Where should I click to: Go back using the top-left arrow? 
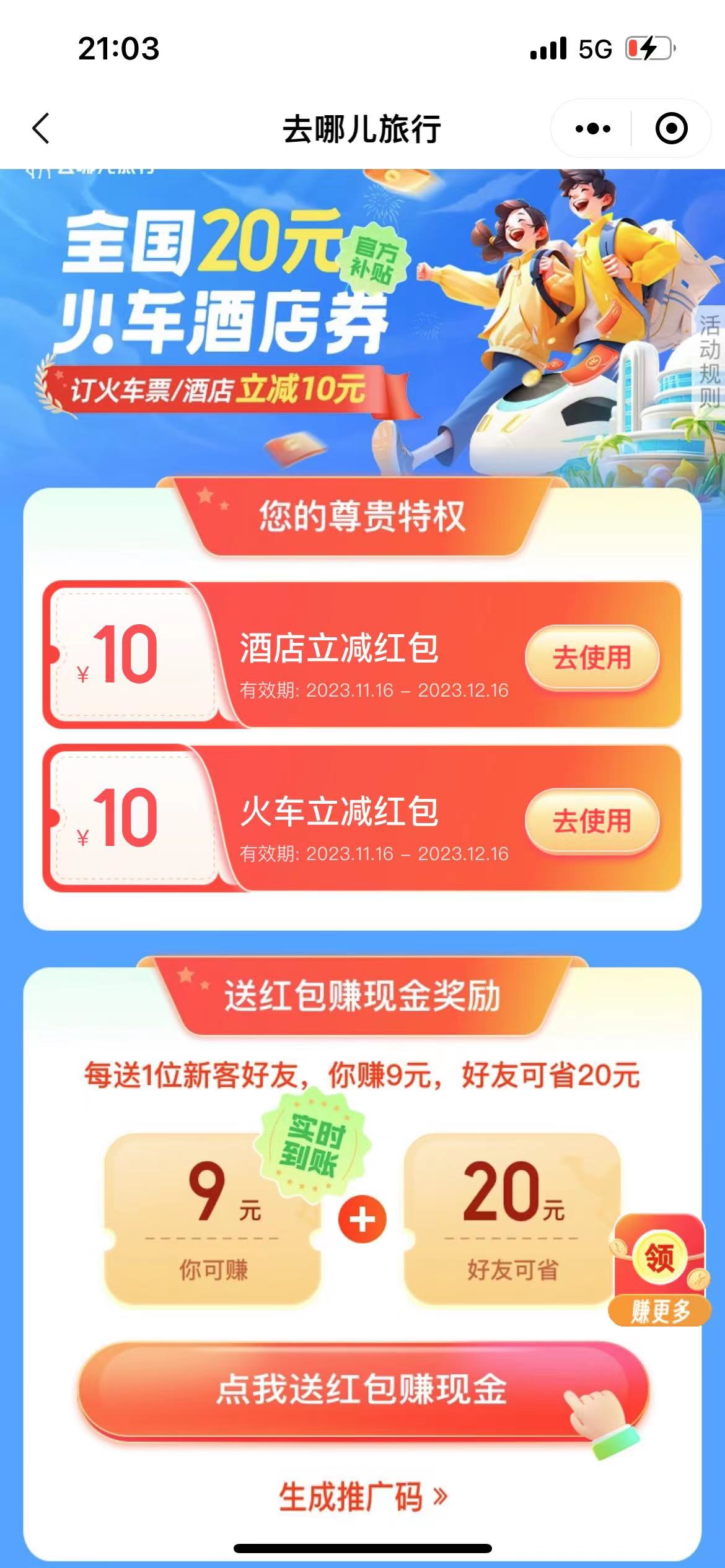[x=41, y=129]
